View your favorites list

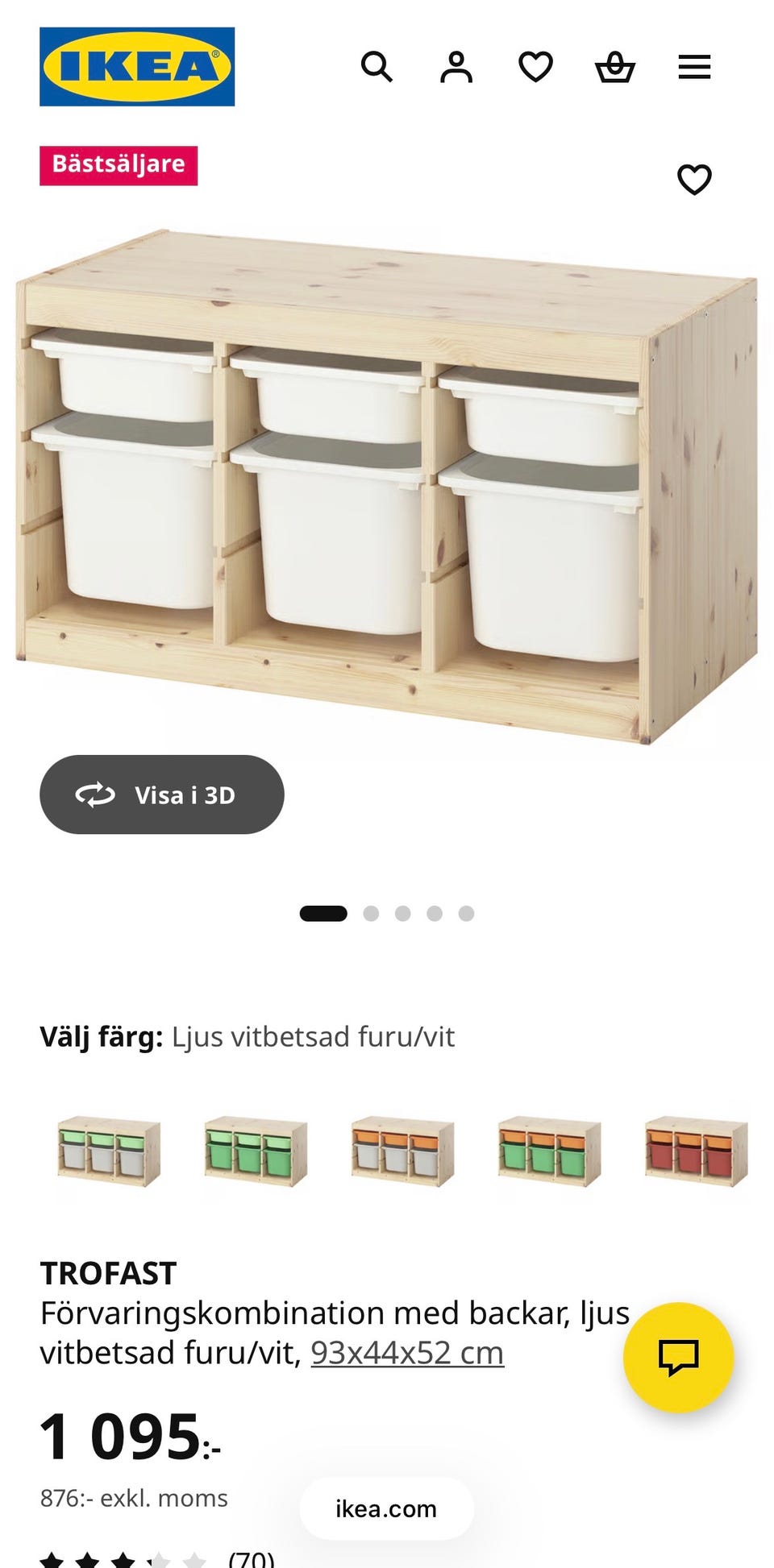click(535, 67)
